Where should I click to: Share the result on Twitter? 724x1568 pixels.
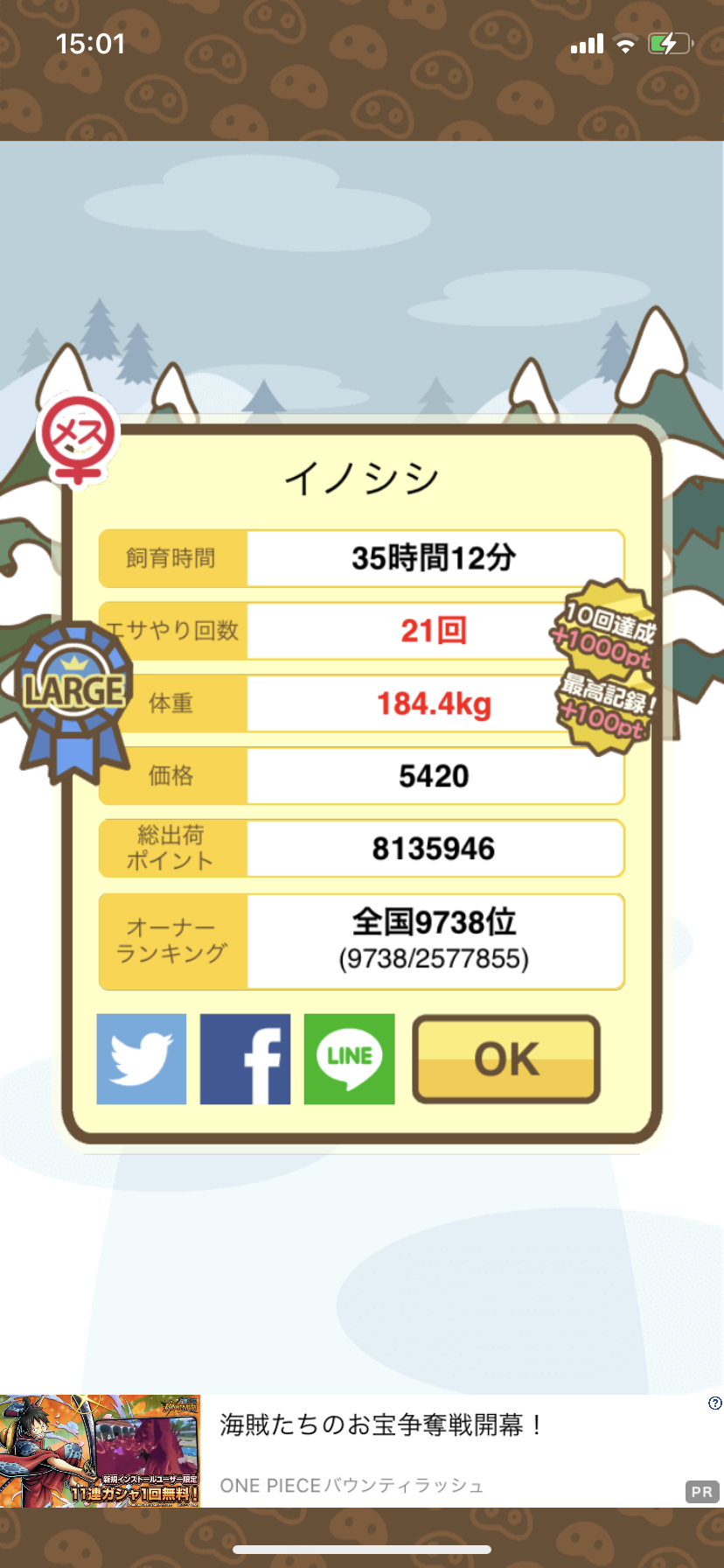pyautogui.click(x=142, y=1059)
